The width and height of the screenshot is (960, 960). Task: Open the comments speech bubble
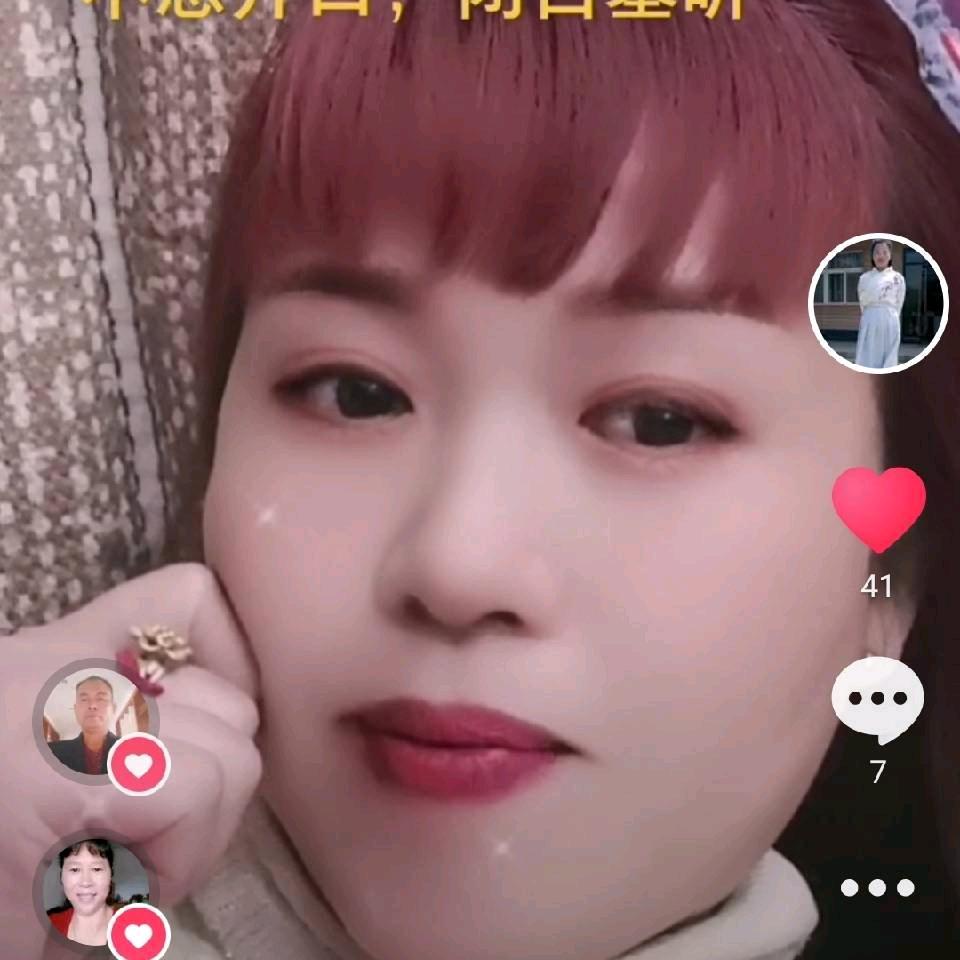pyautogui.click(x=877, y=700)
